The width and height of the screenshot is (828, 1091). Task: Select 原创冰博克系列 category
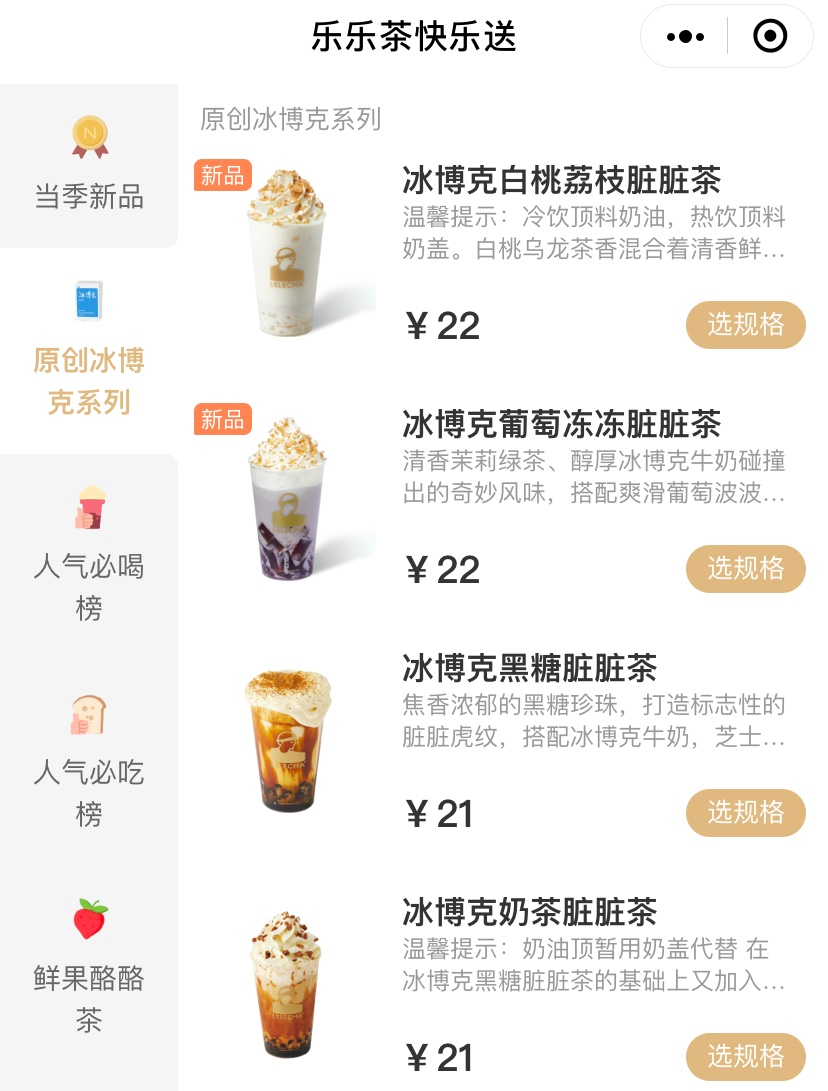point(89,350)
